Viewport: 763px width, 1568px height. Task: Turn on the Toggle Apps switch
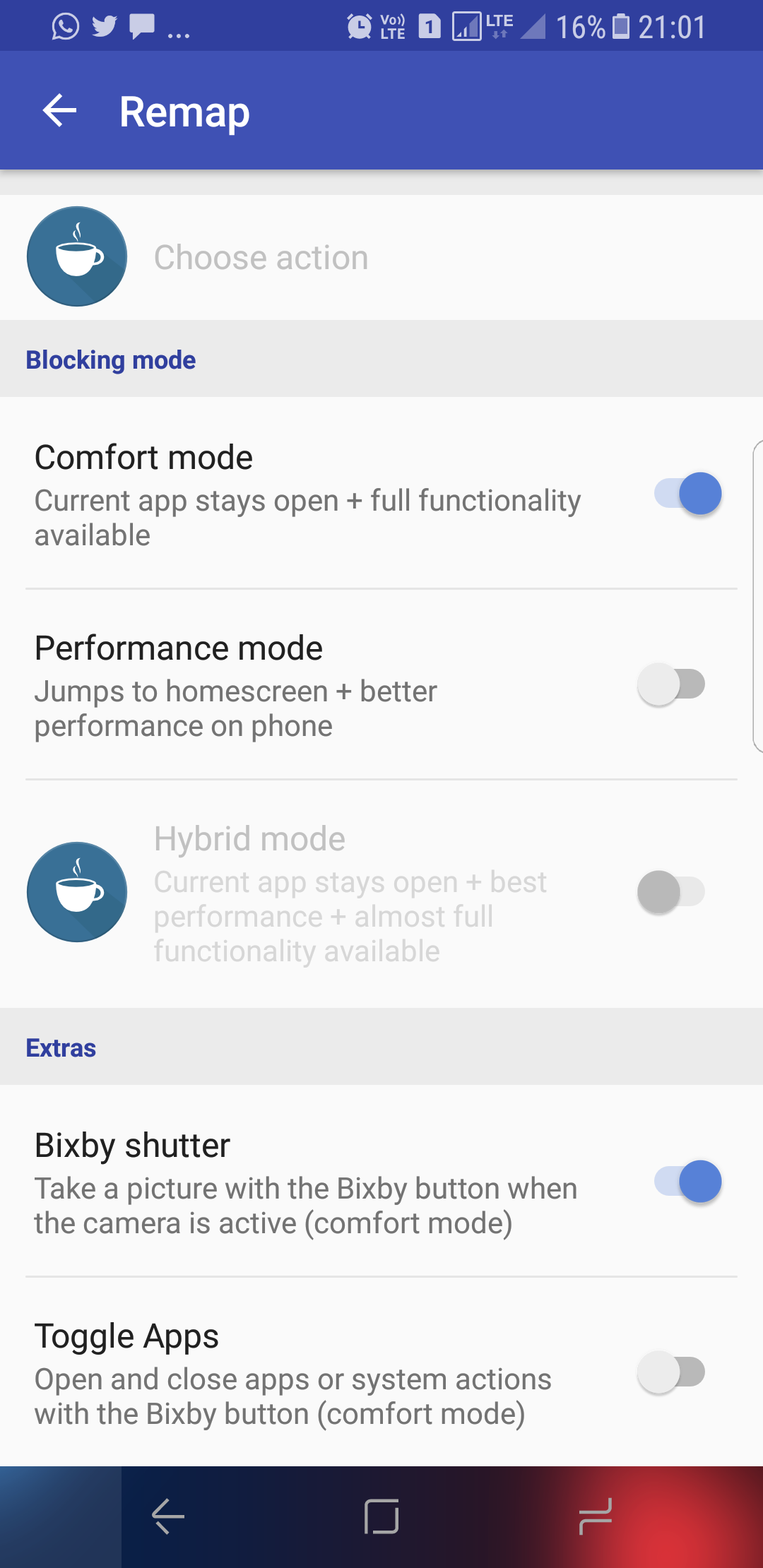[x=671, y=1372]
